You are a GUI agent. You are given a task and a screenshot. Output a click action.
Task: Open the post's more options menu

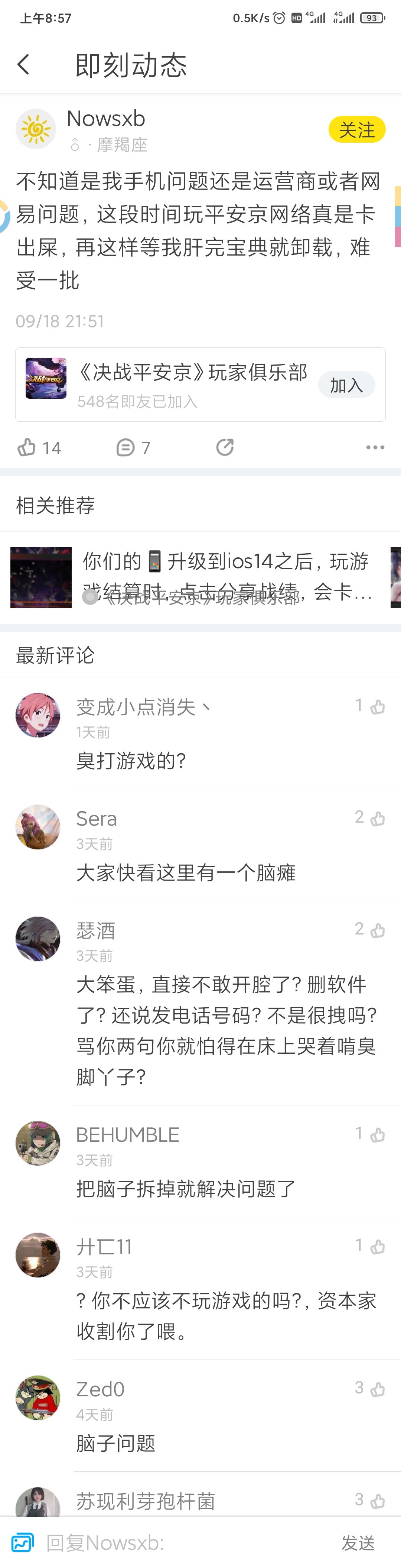[375, 448]
